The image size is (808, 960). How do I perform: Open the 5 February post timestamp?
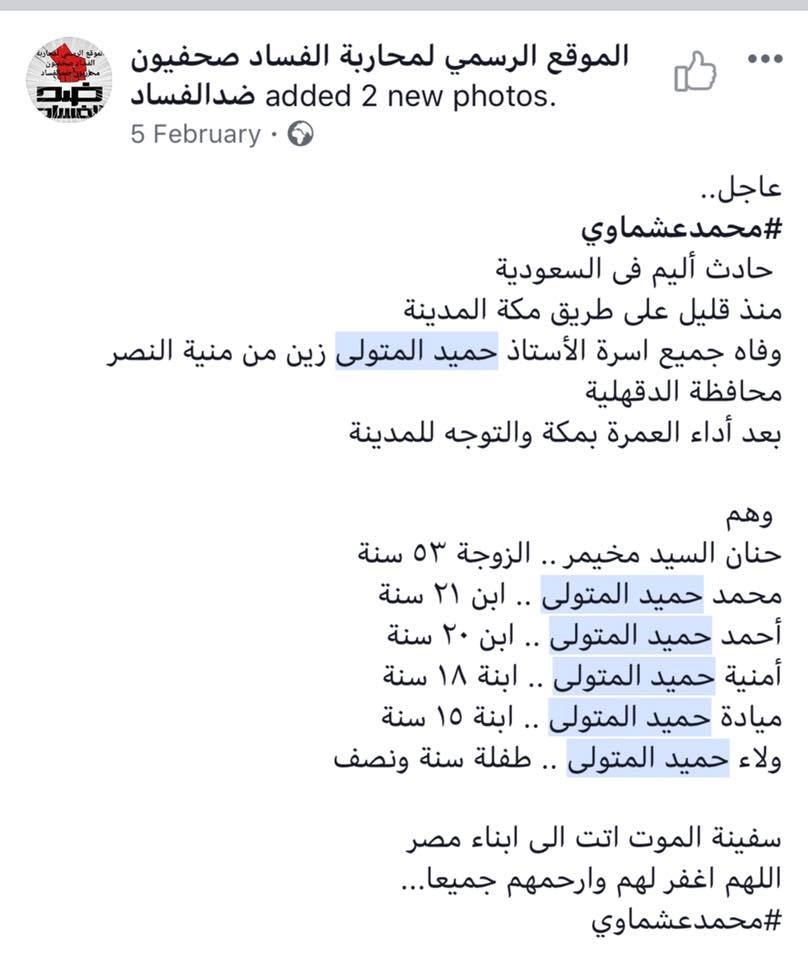coord(196,134)
